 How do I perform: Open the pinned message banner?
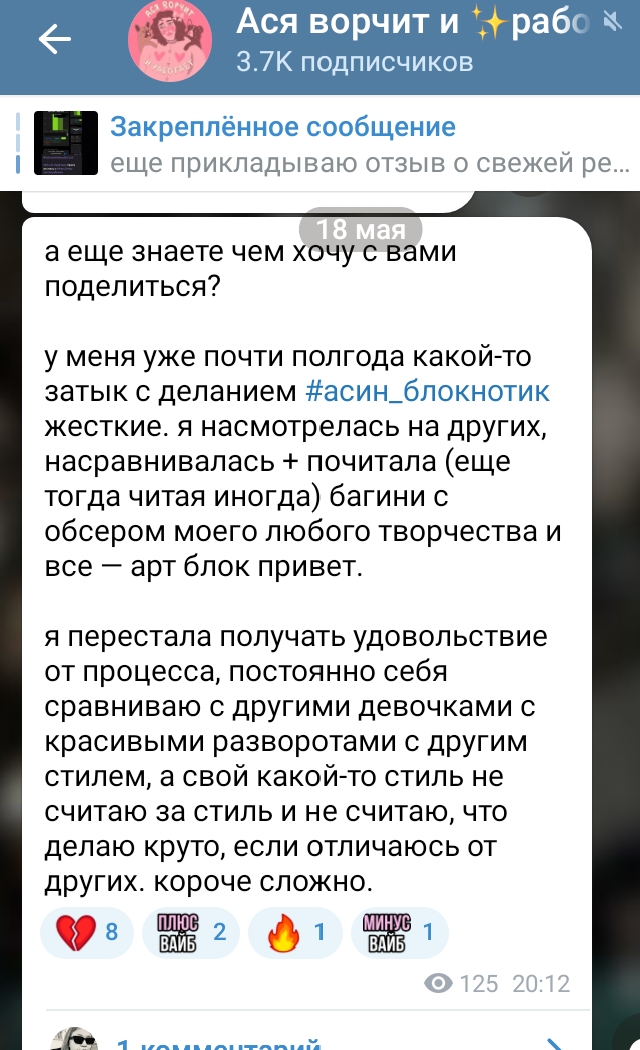(320, 143)
